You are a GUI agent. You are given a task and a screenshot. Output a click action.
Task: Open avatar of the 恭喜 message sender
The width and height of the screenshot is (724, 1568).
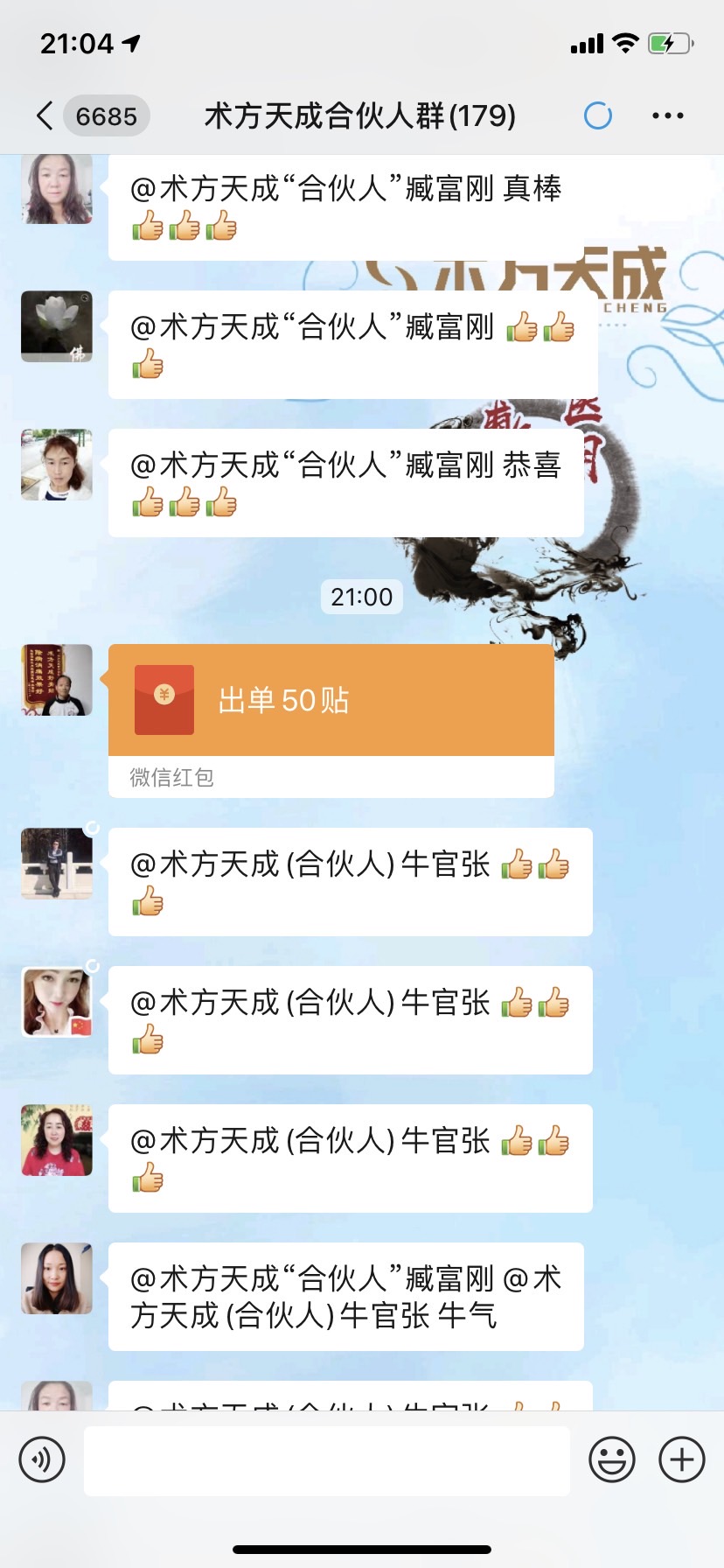point(57,465)
